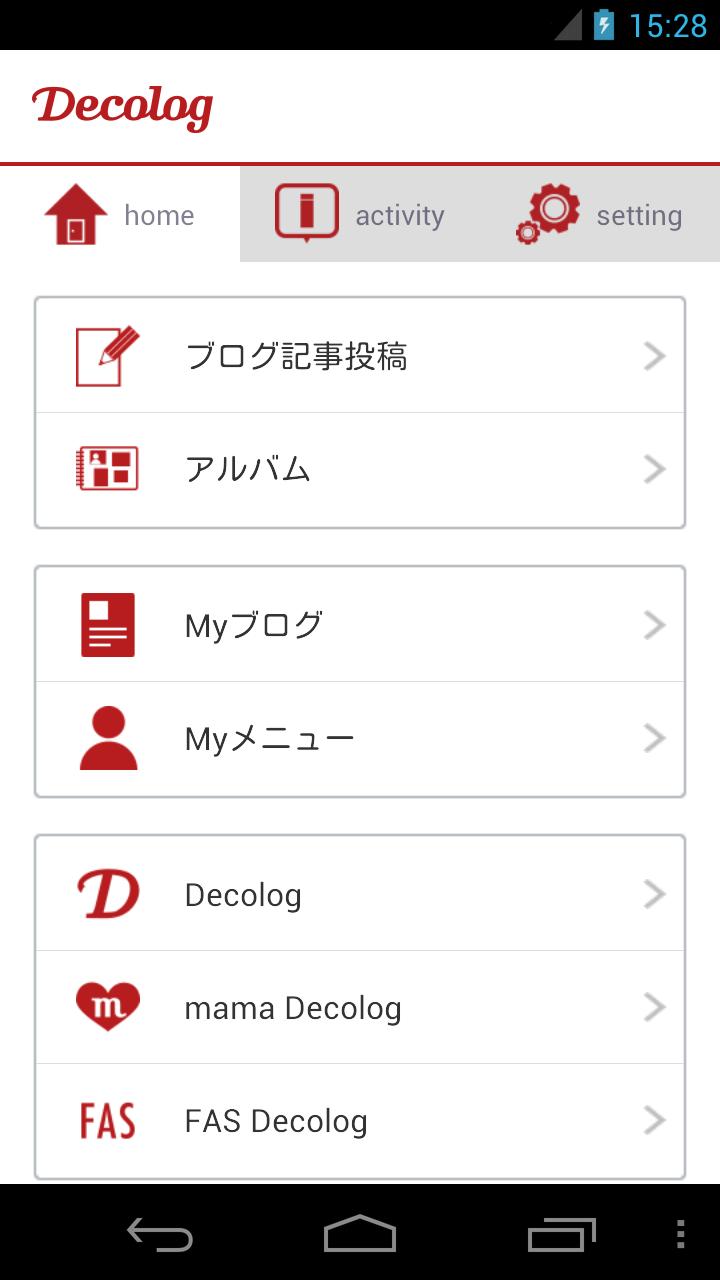Click the Decolog D logo icon
Screen dimensions: 720x1280
point(105,893)
